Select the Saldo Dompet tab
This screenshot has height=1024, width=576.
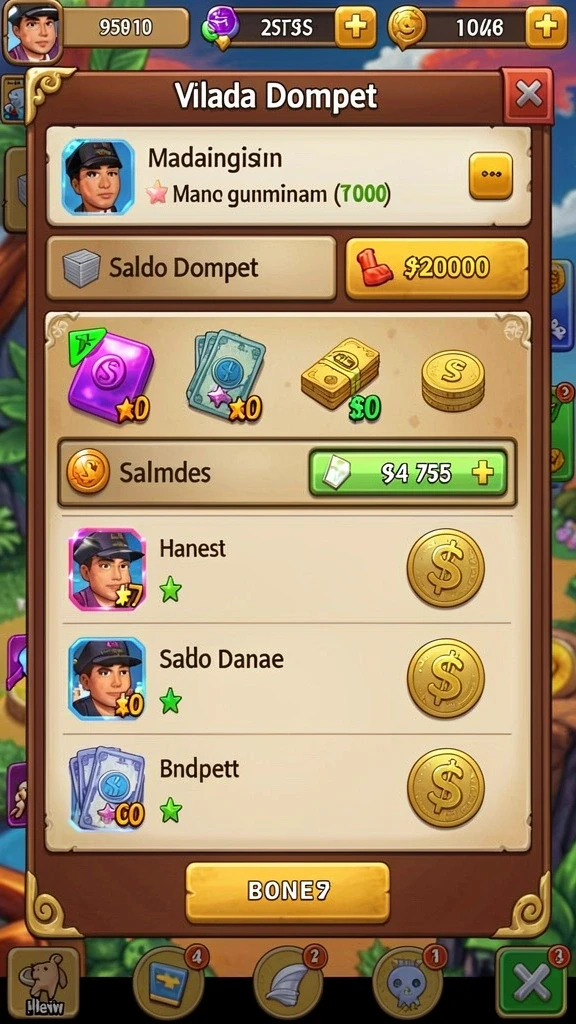191,268
